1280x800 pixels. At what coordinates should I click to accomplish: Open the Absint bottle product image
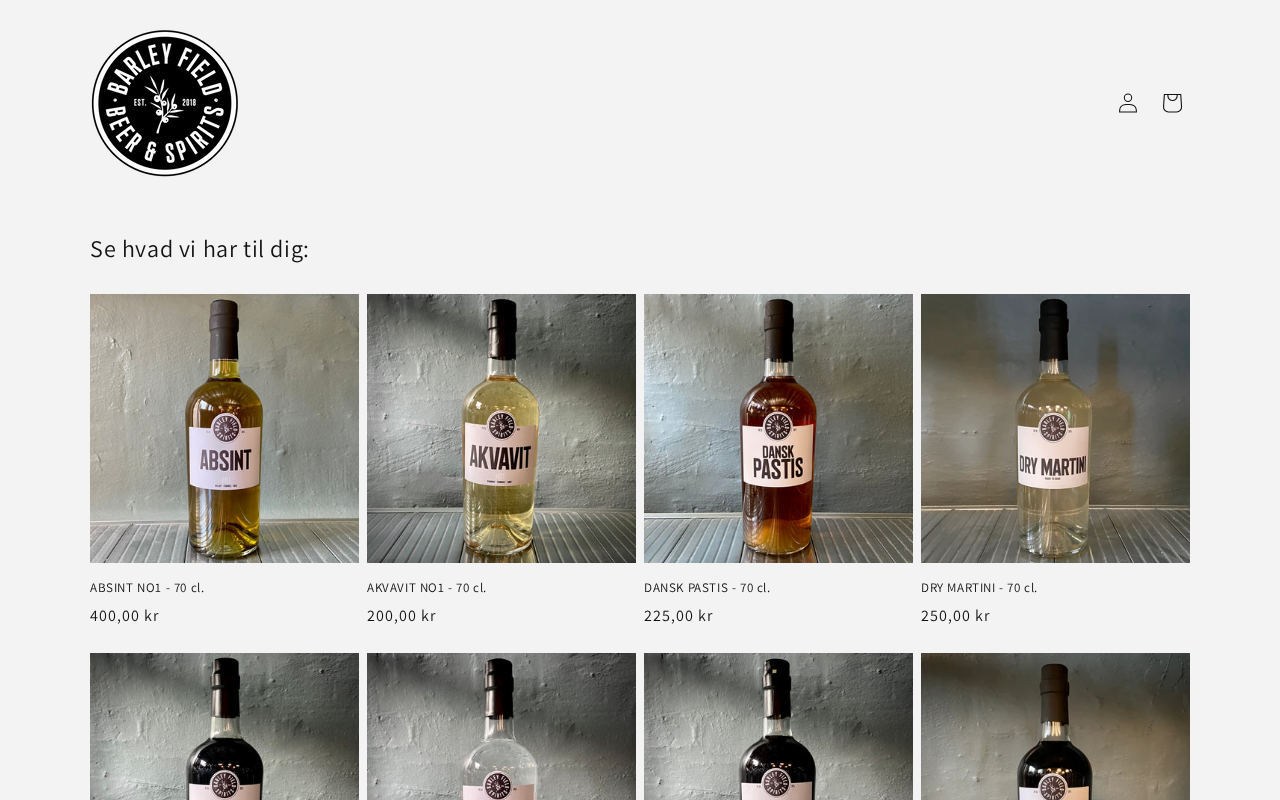pos(224,428)
